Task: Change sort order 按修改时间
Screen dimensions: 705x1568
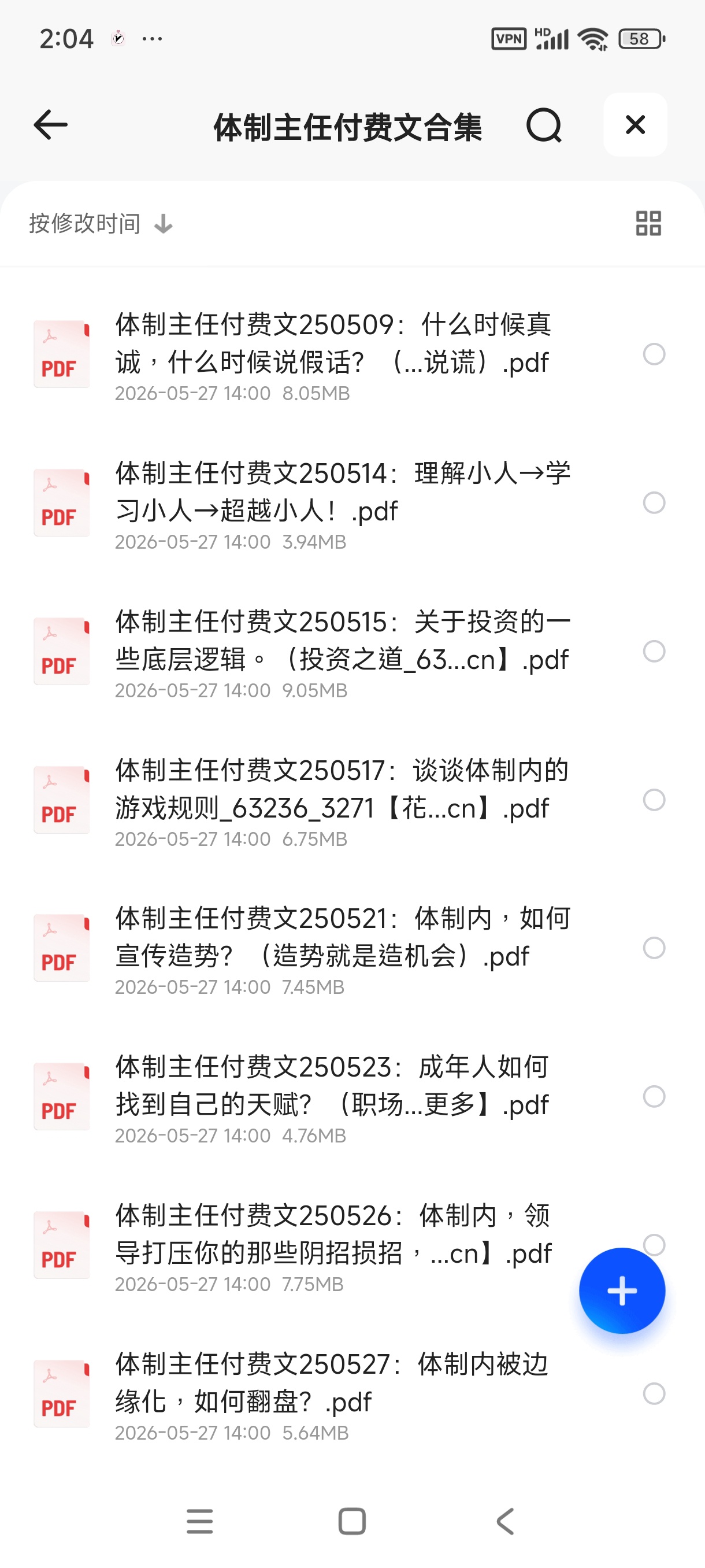Action: [x=101, y=223]
